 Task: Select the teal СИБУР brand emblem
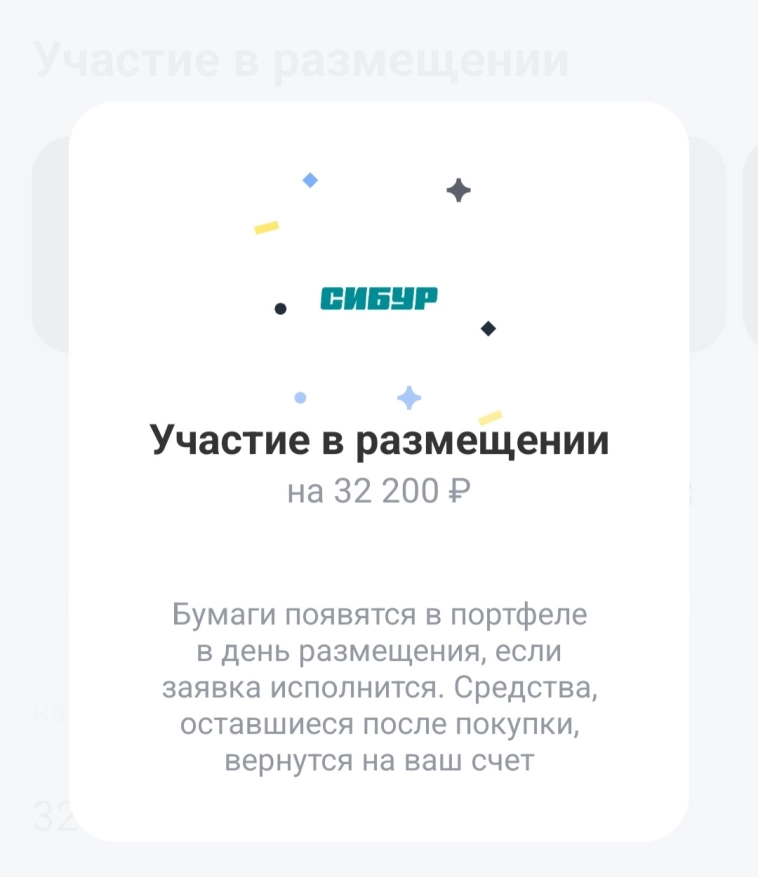tap(380, 295)
